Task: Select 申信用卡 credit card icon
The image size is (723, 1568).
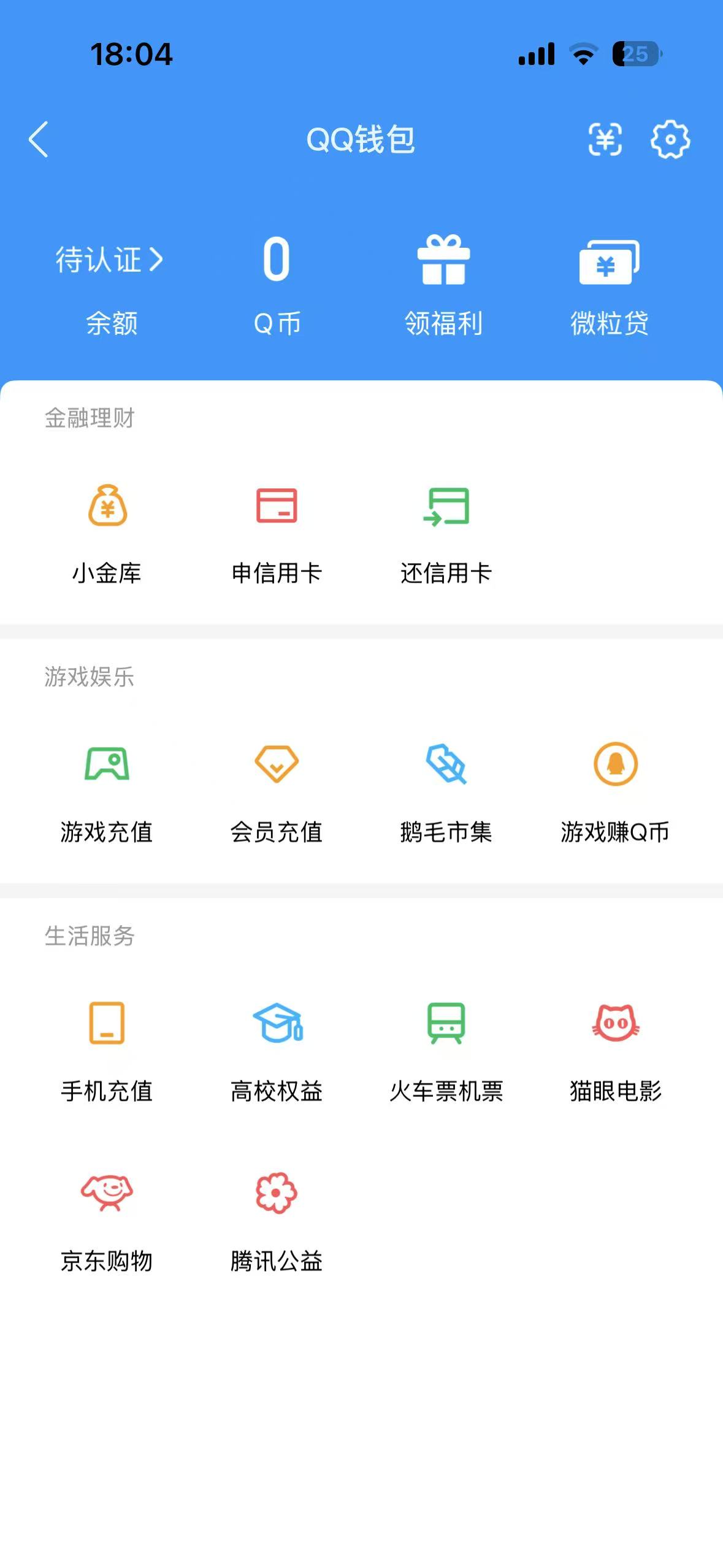Action: 277,534
